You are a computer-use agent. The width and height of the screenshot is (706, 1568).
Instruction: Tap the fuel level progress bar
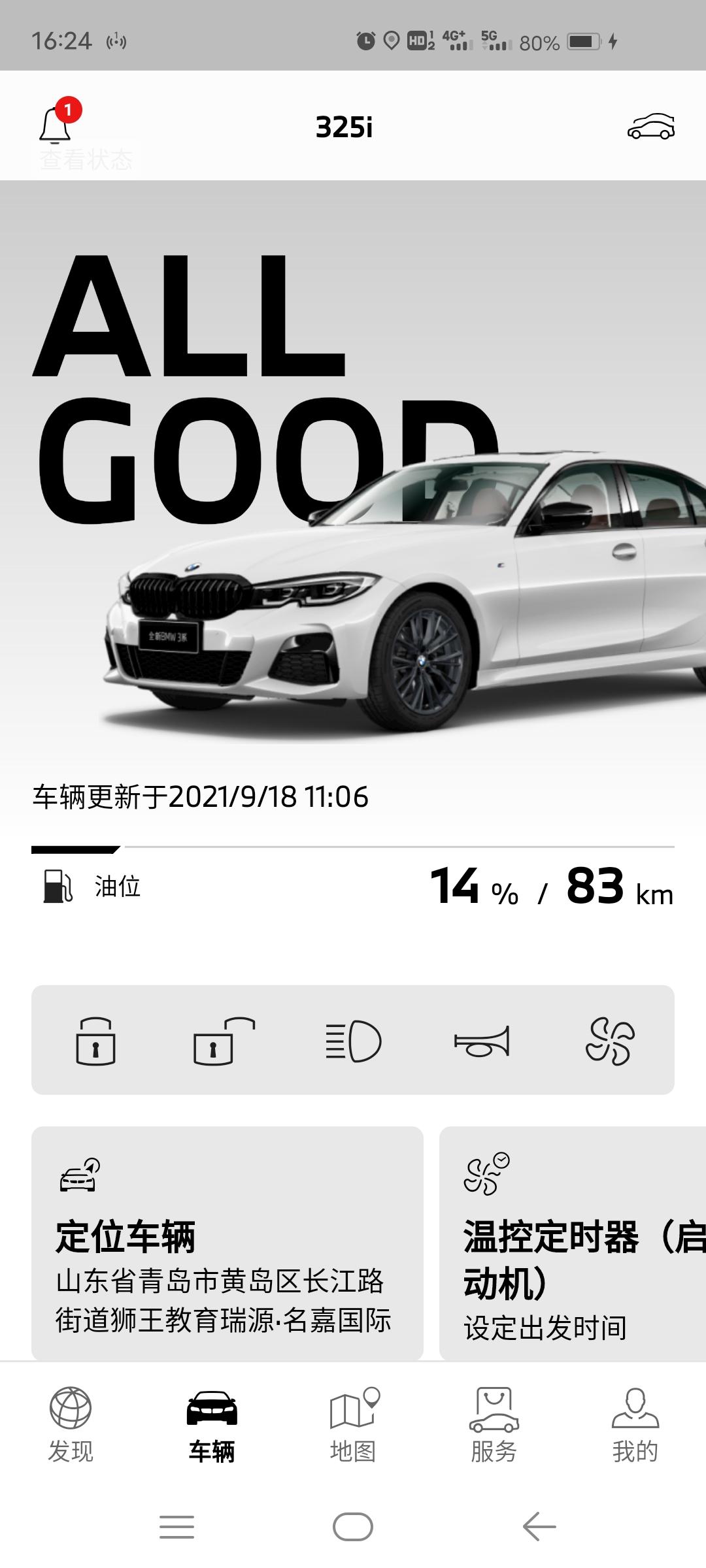(353, 847)
